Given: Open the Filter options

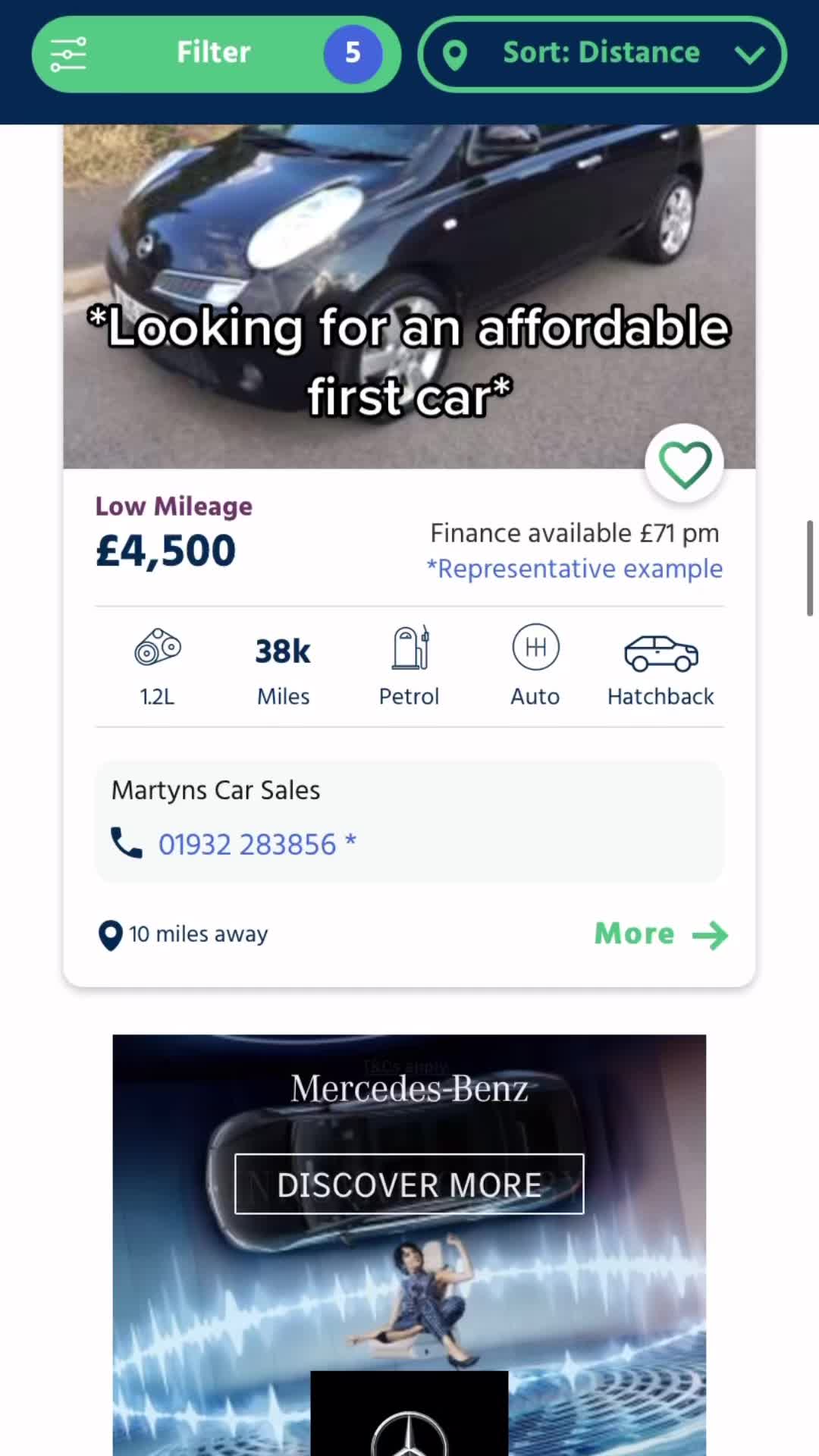Looking at the screenshot, I should [215, 54].
